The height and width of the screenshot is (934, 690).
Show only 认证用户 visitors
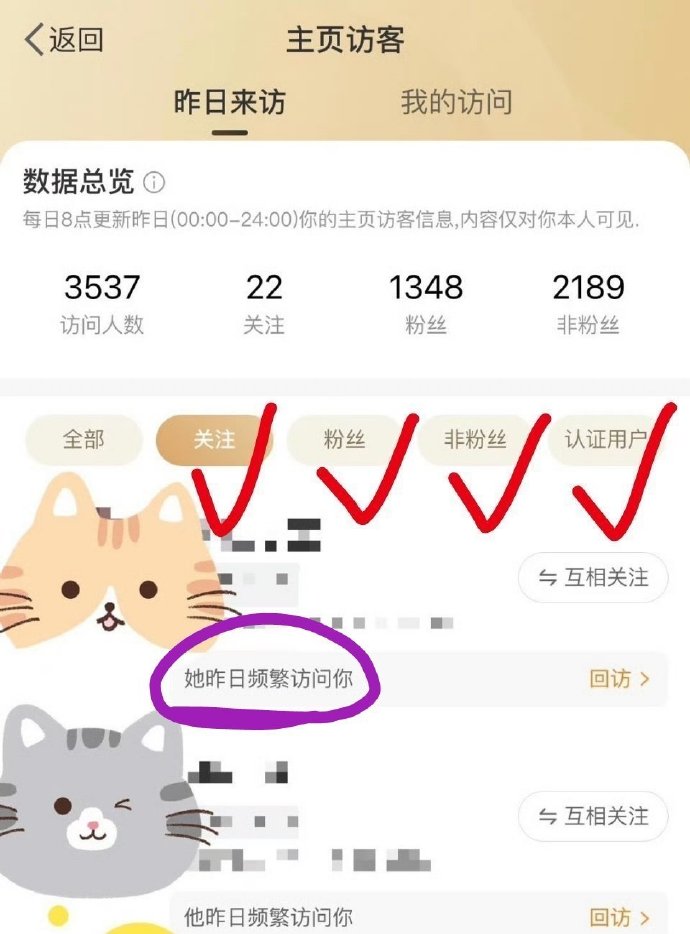(x=606, y=440)
